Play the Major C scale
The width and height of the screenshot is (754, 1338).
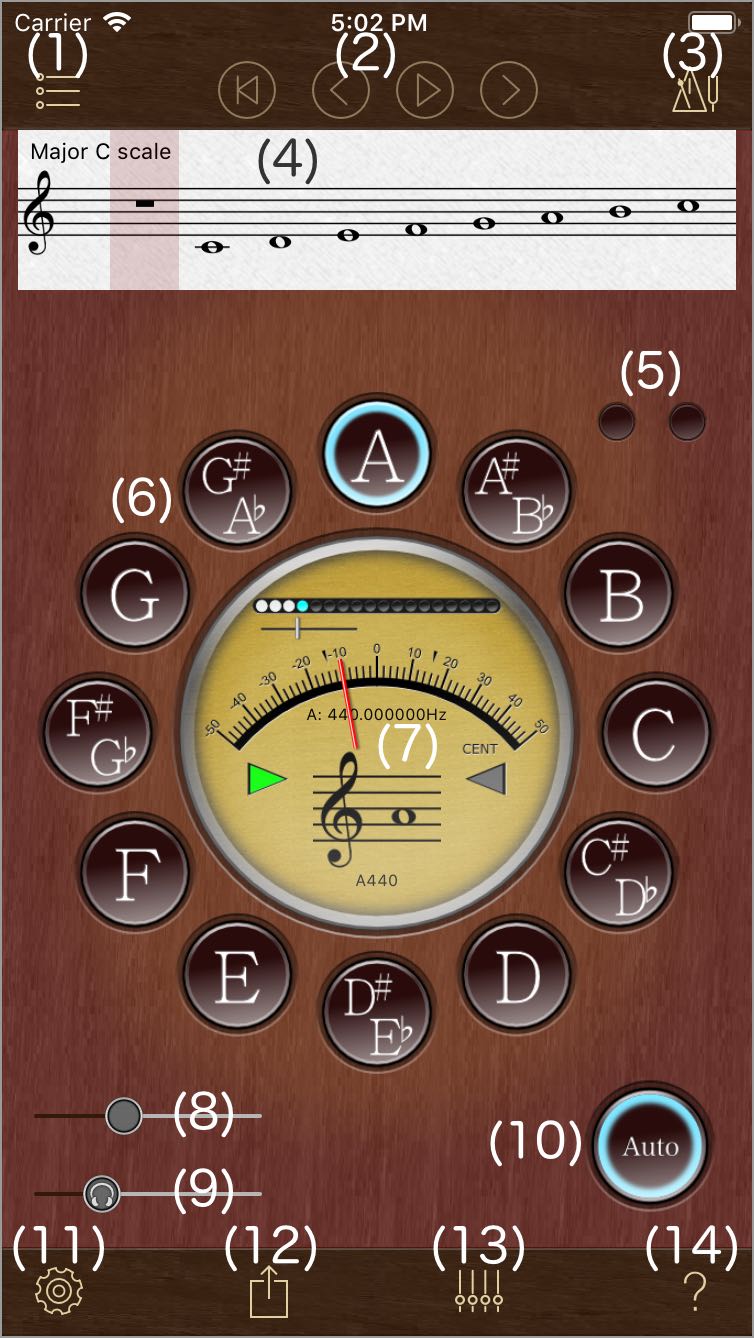point(425,91)
